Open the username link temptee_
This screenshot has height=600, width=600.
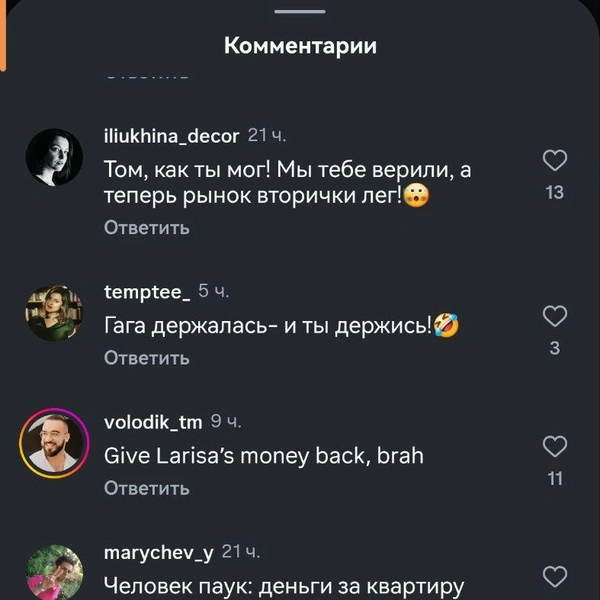(x=147, y=291)
